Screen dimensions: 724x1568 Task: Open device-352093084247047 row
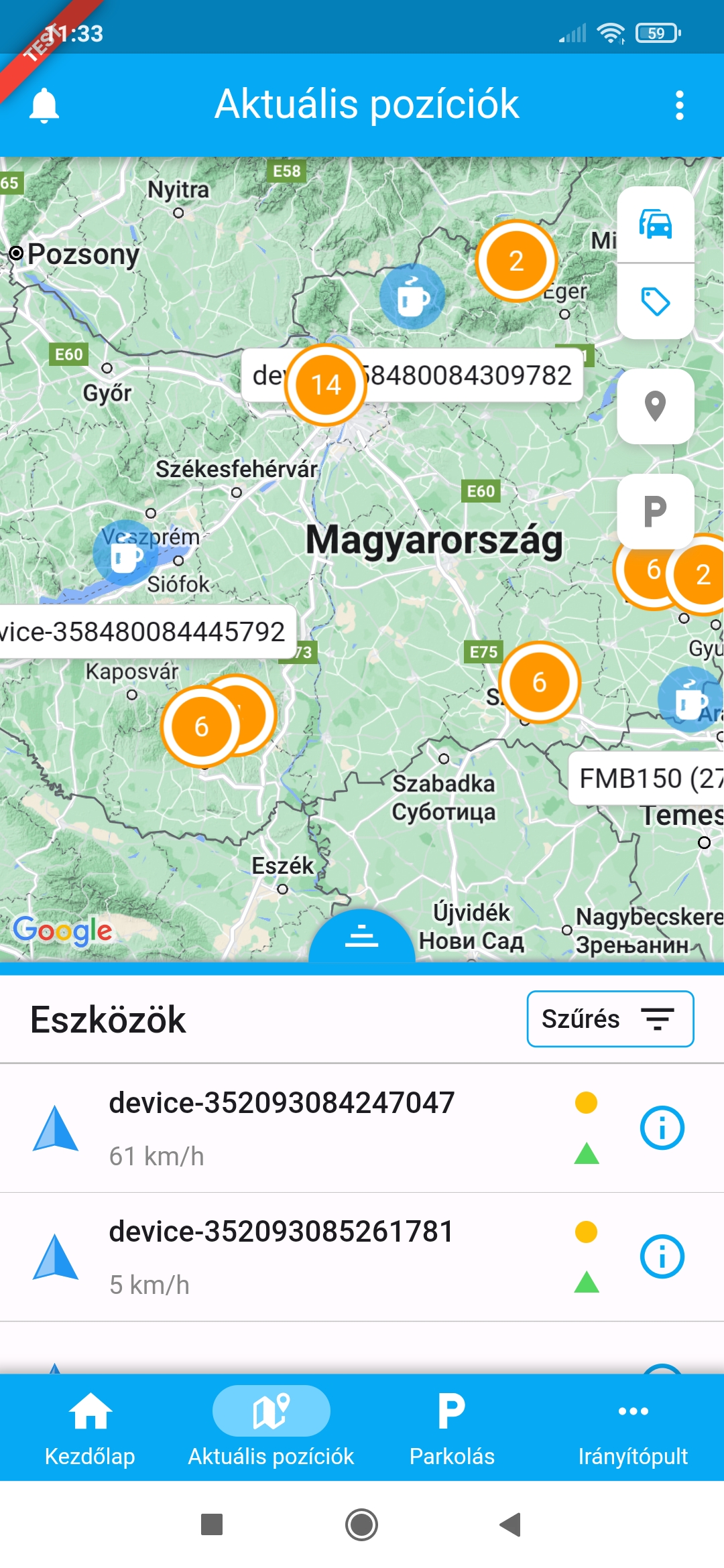click(x=282, y=1128)
